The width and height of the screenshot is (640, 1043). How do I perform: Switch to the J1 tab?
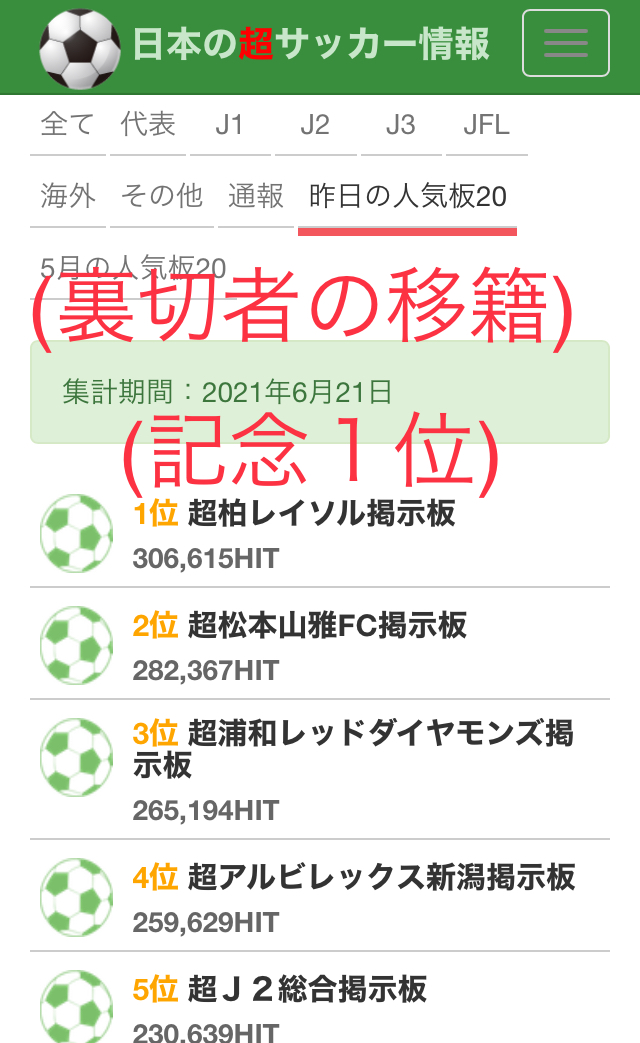pos(230,125)
